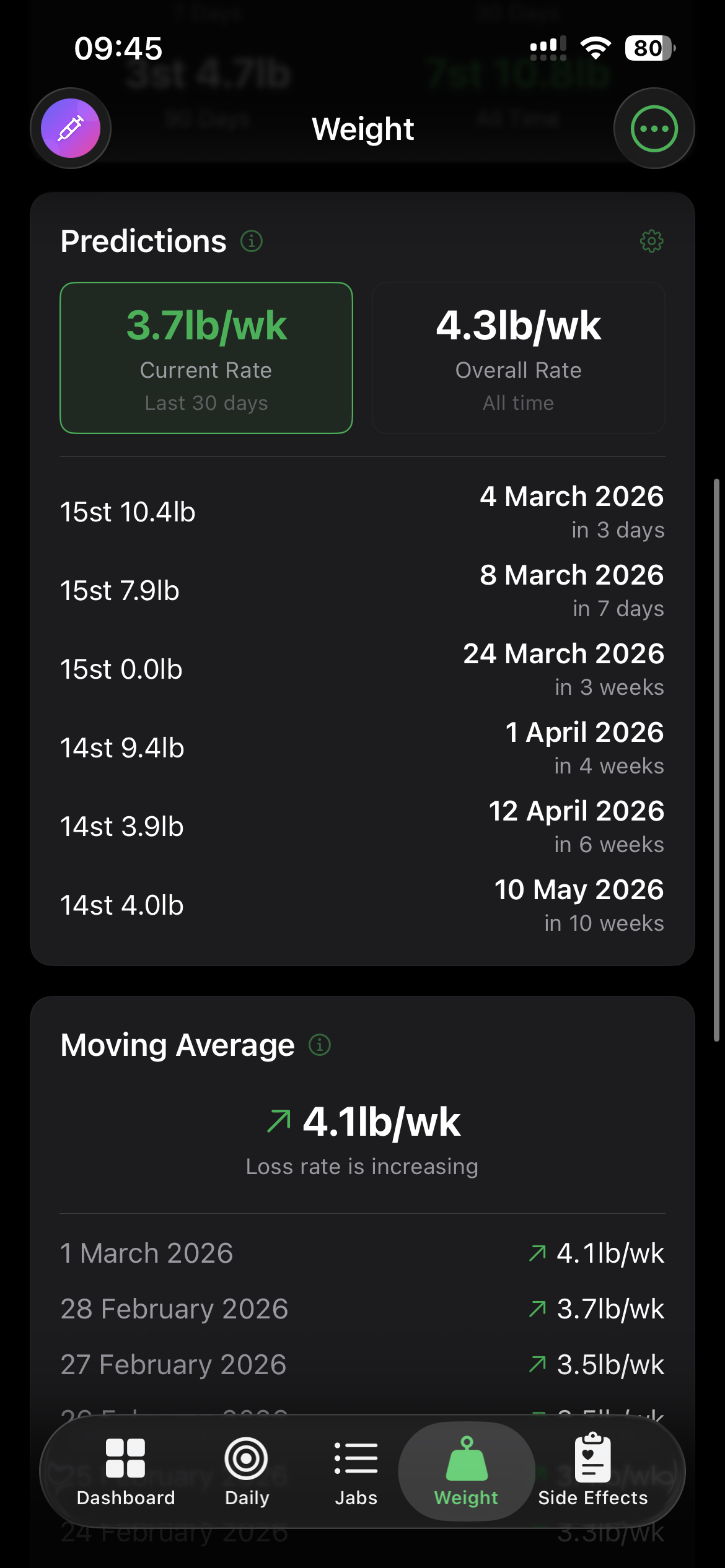
Task: Tap the 28 February 2026 entry
Action: tap(362, 1309)
